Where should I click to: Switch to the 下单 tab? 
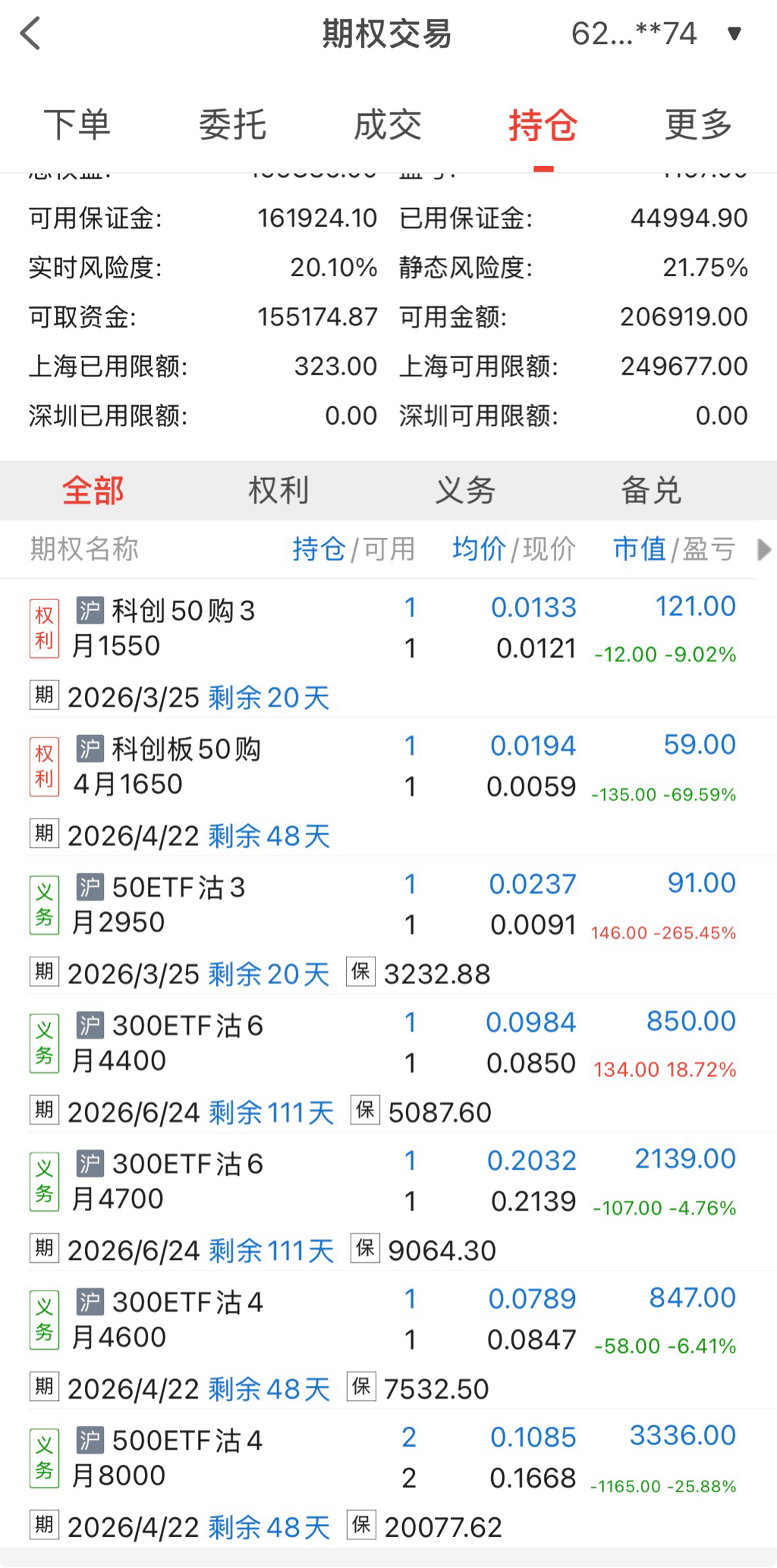[77, 125]
